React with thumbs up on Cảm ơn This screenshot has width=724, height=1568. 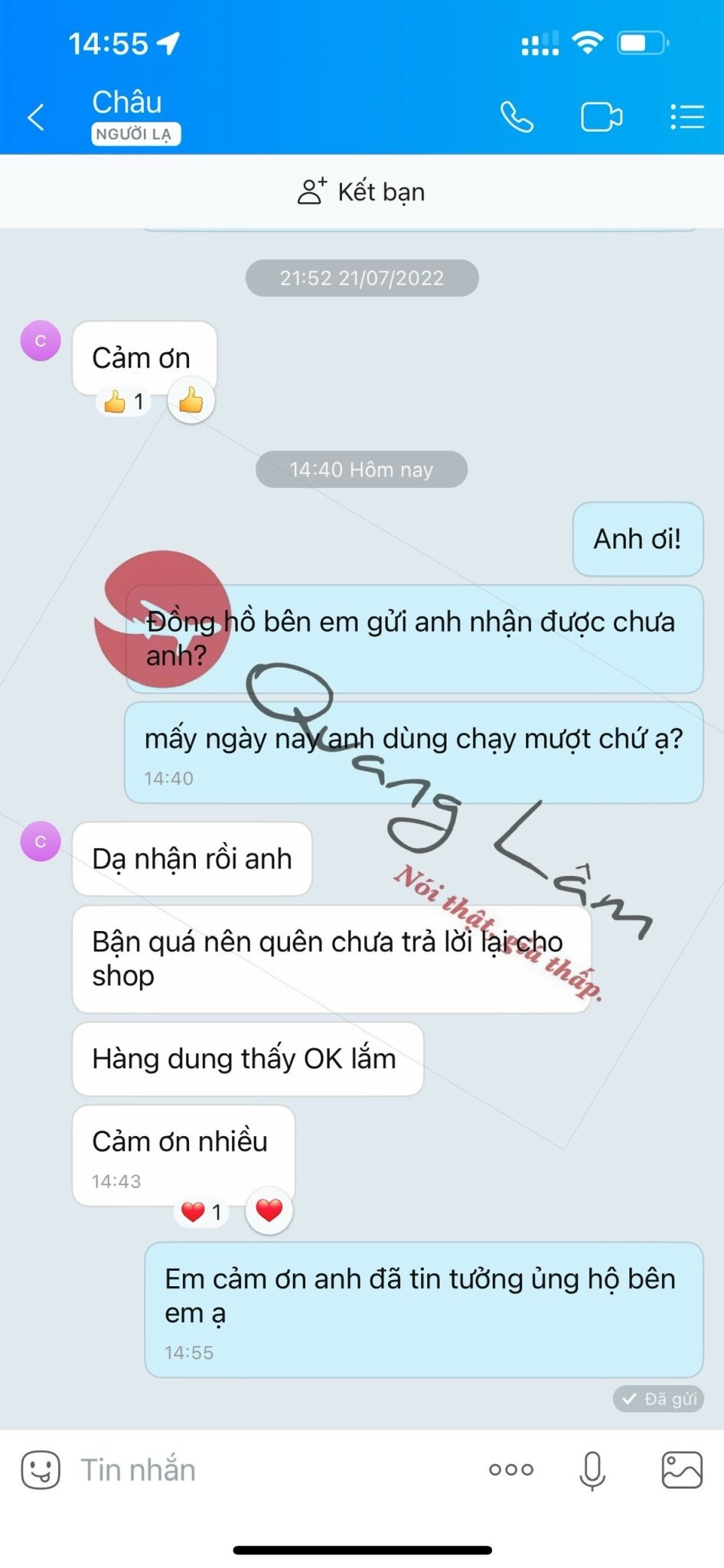tap(191, 400)
